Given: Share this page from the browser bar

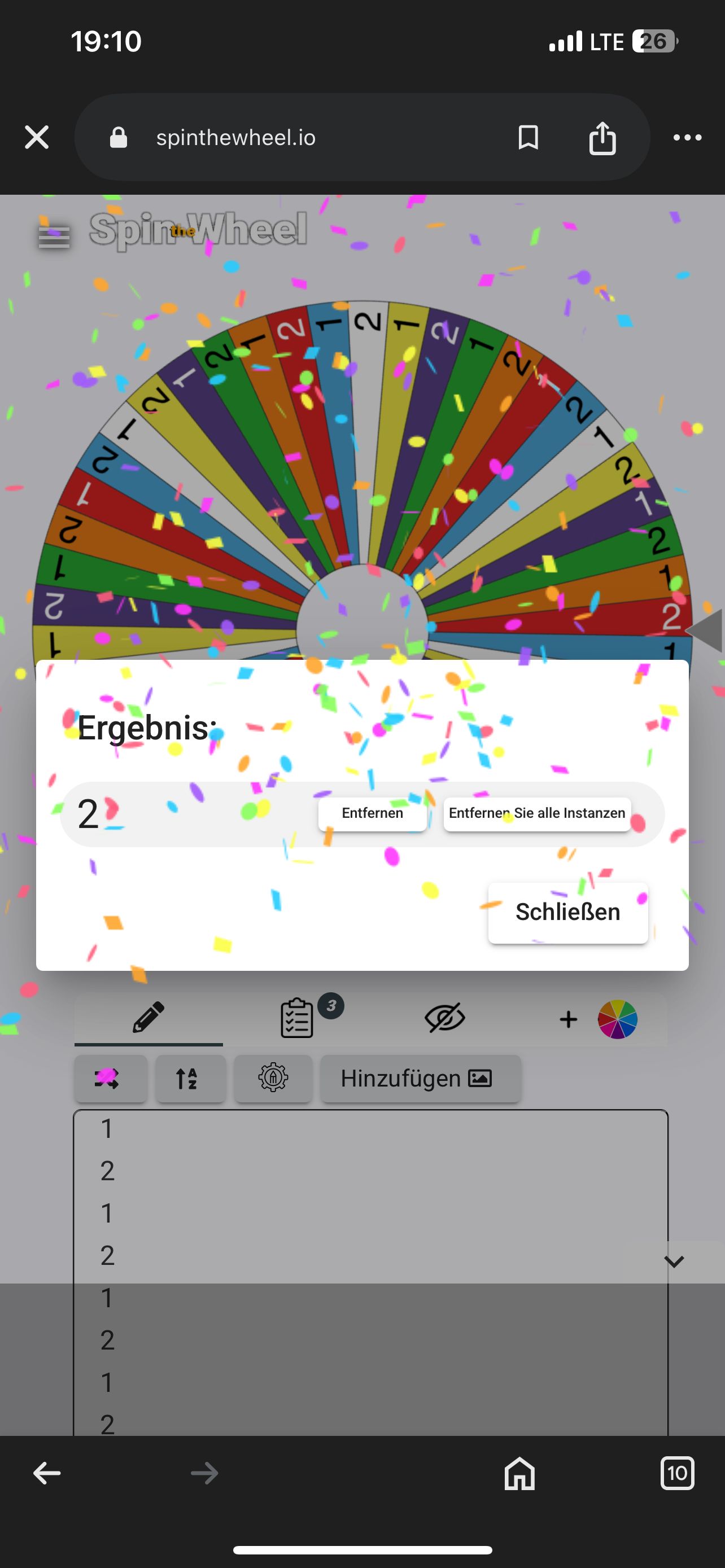Looking at the screenshot, I should pos(602,138).
